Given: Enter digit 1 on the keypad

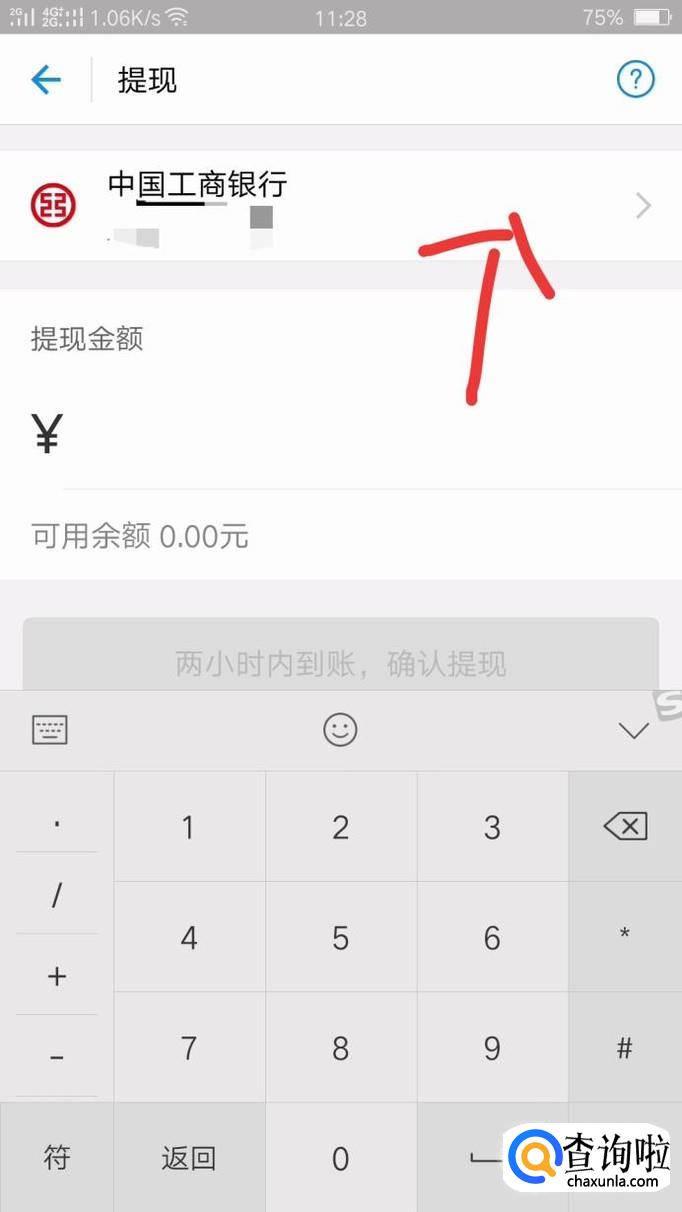Looking at the screenshot, I should point(189,827).
